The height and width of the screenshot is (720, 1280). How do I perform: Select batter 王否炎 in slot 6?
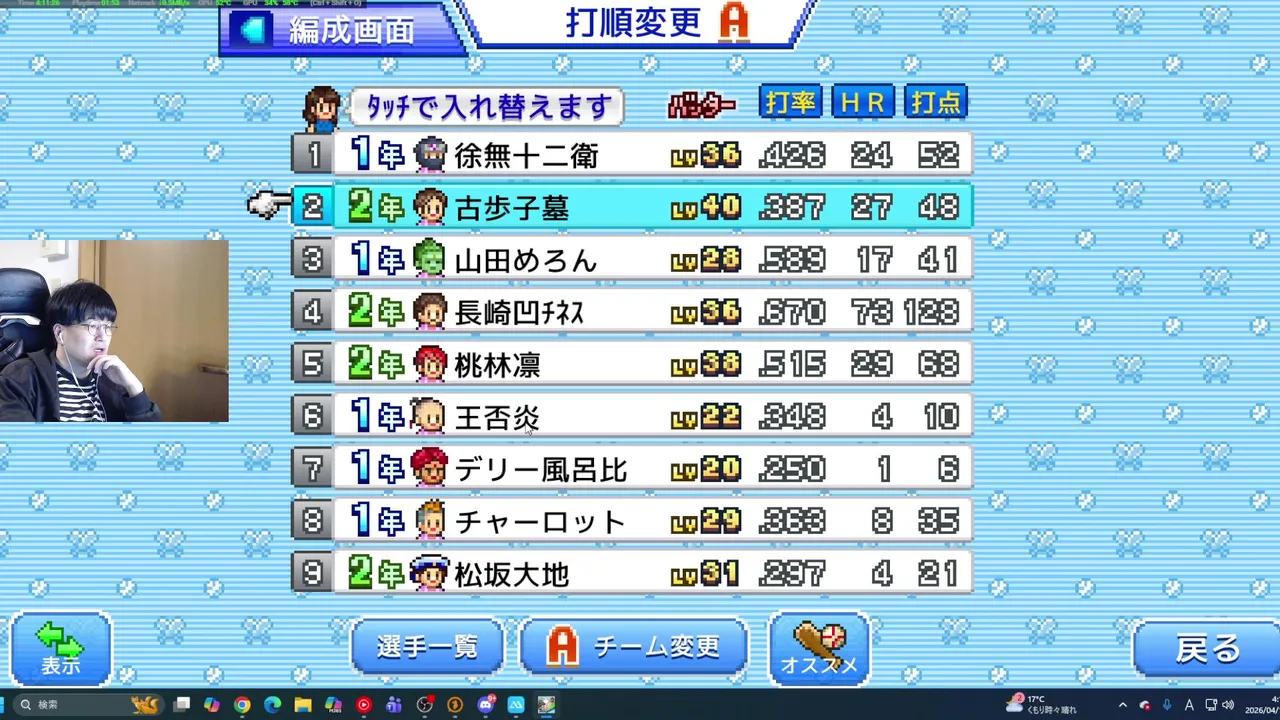(632, 417)
